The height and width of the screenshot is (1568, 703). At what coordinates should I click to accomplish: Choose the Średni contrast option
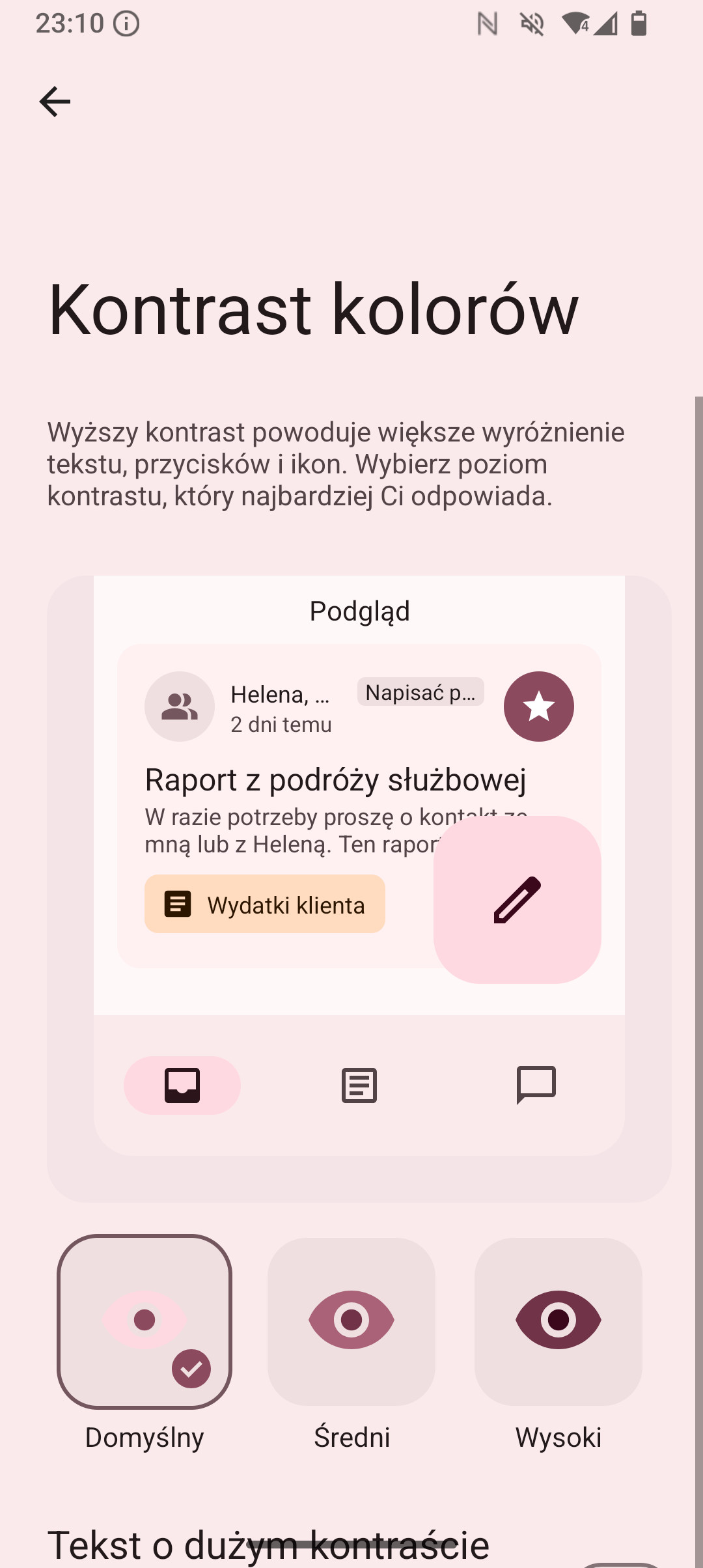[x=351, y=1322]
